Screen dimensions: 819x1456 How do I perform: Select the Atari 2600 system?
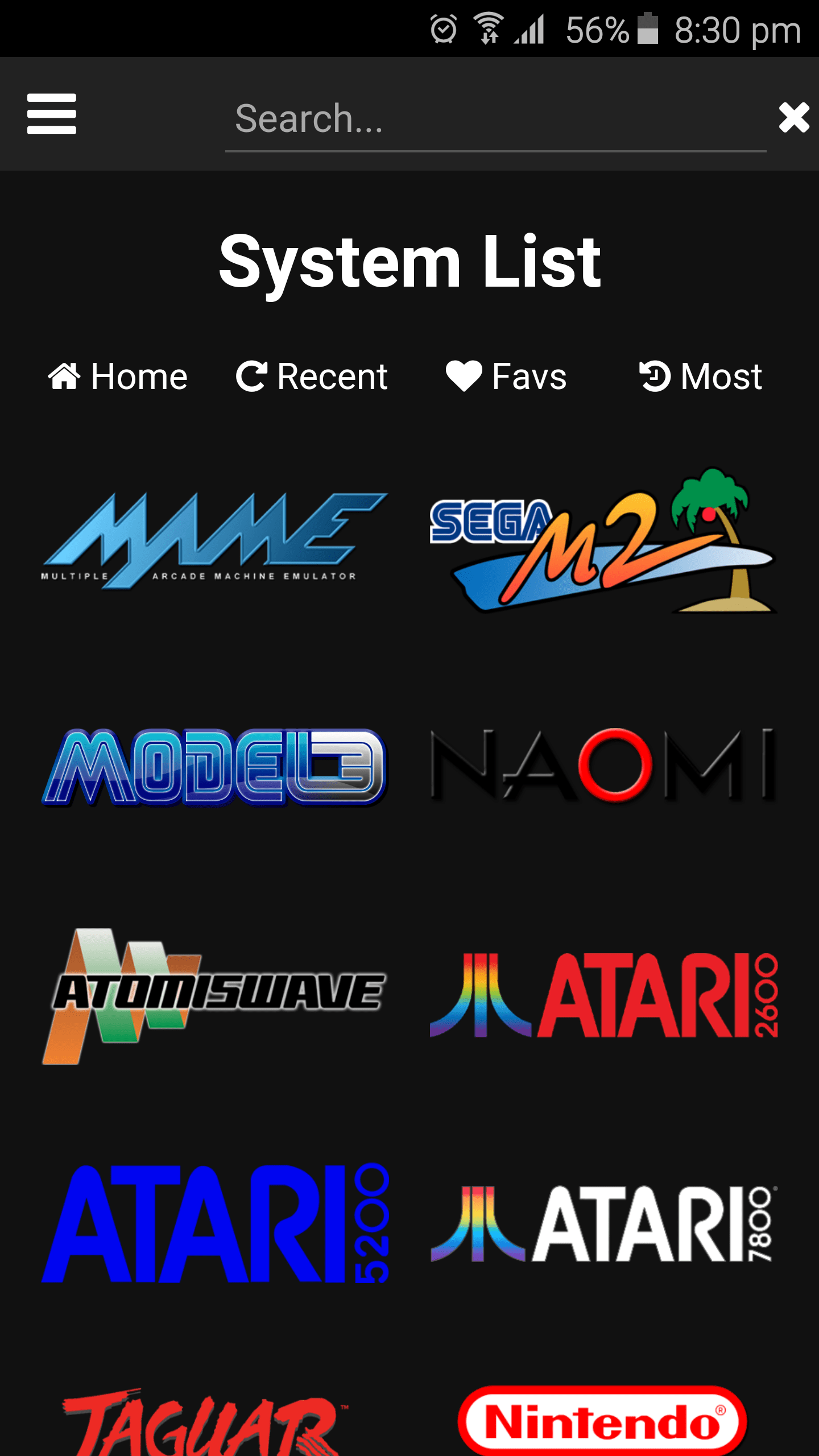[603, 995]
